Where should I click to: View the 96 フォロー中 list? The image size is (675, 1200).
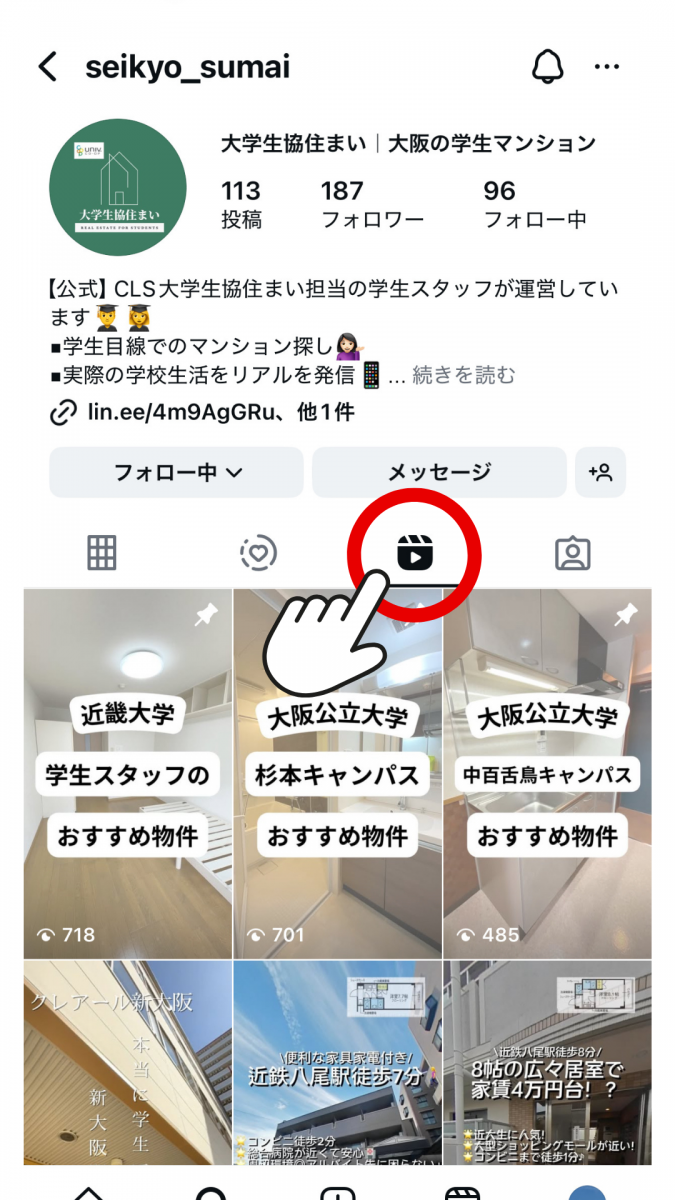534,205
